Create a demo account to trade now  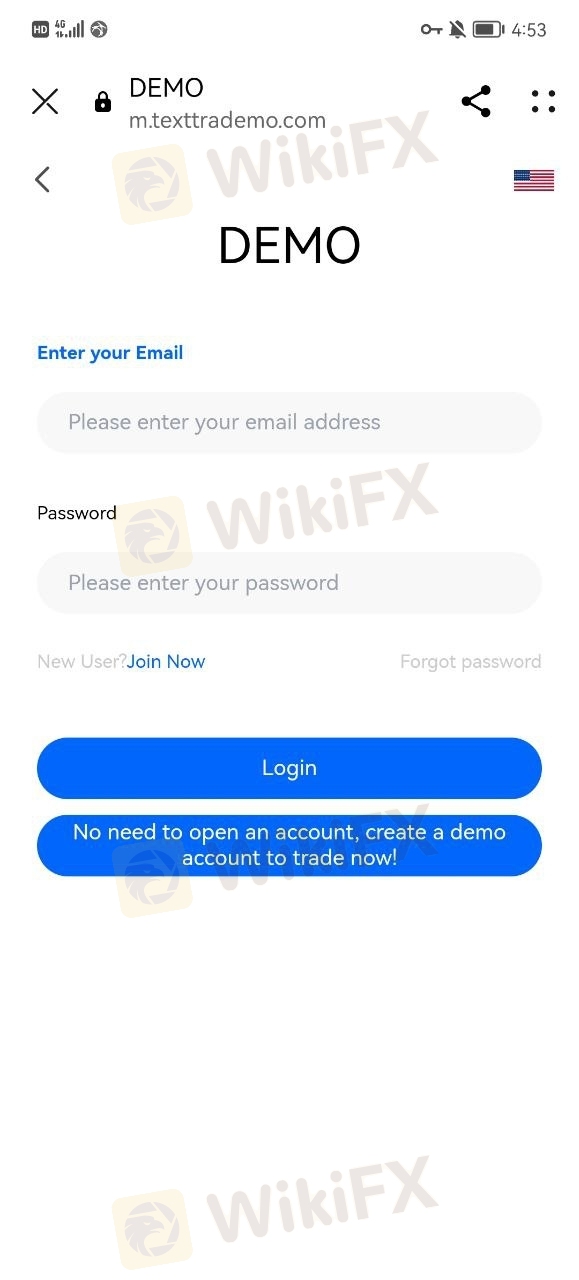pos(289,845)
